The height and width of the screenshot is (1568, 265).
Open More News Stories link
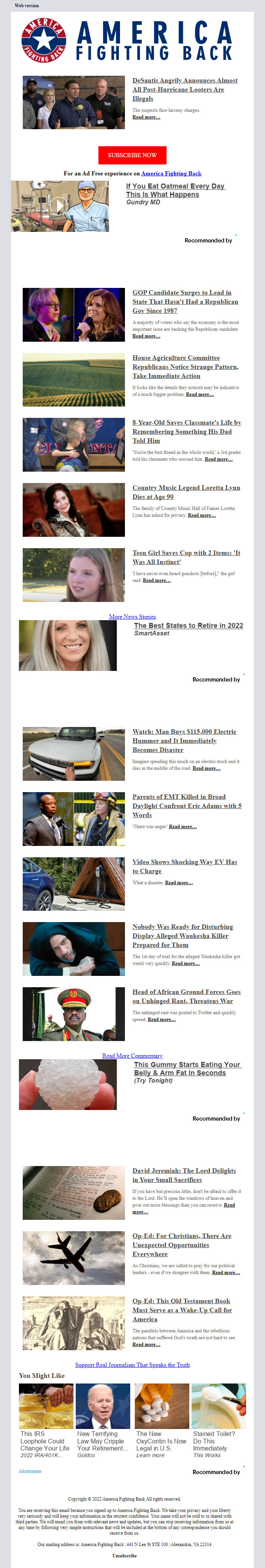132,617
